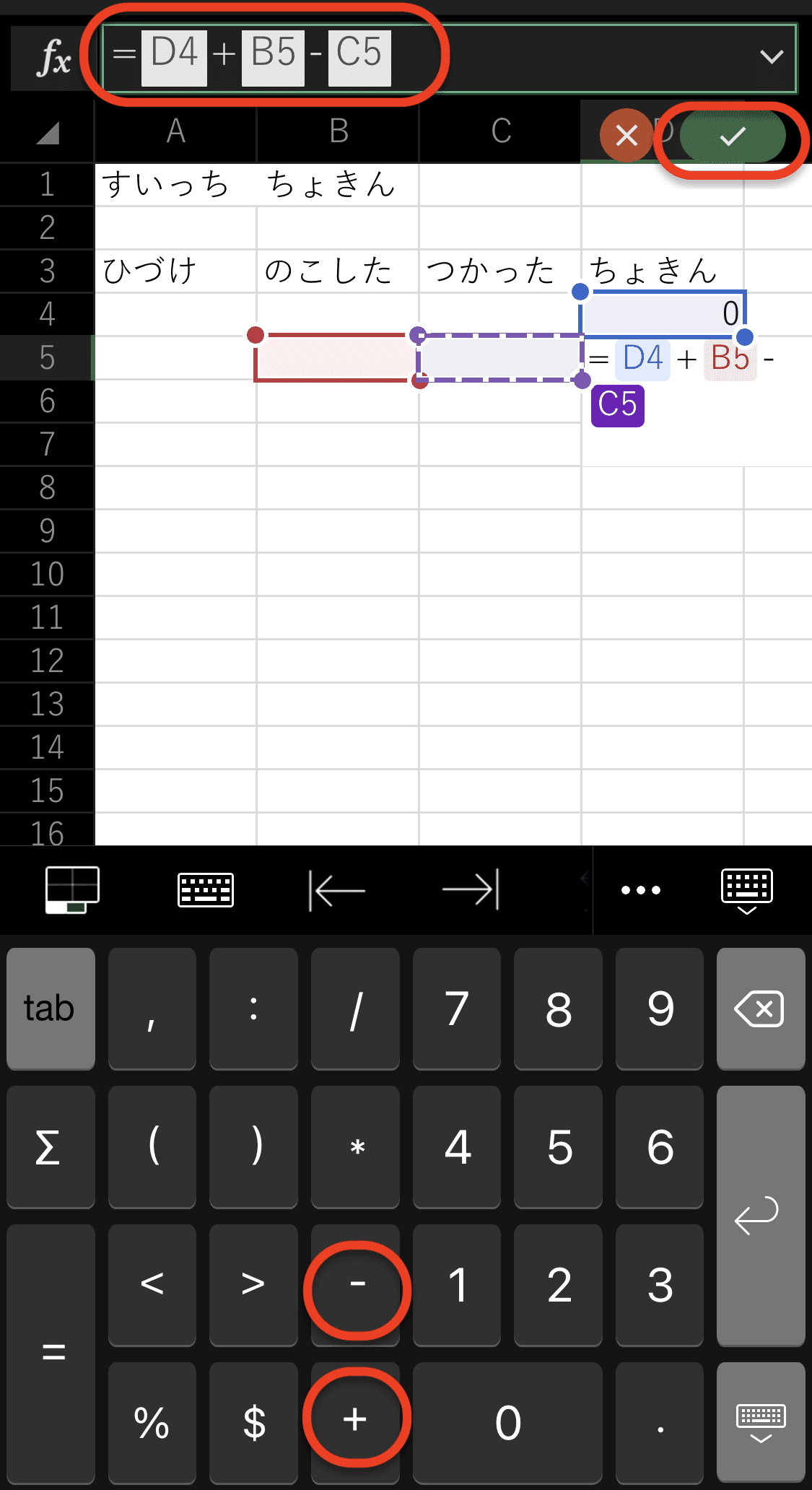
Task: Insert the minus operator key
Action: coord(357,1284)
